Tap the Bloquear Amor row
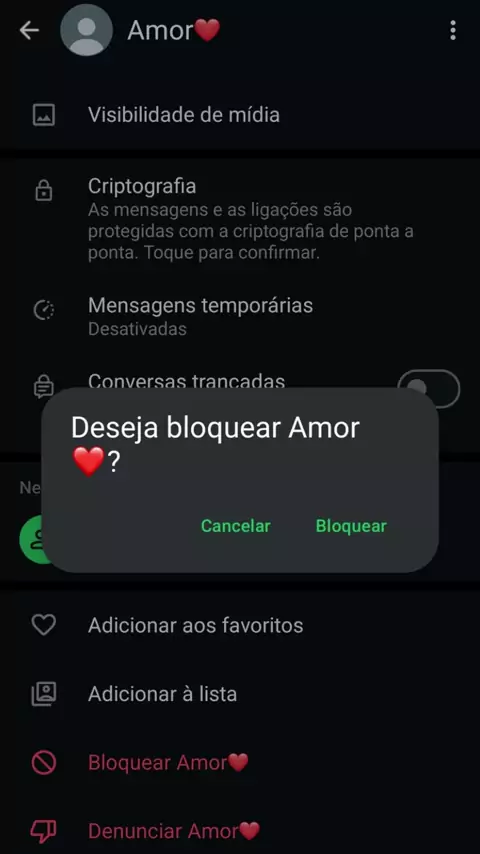 coord(240,762)
